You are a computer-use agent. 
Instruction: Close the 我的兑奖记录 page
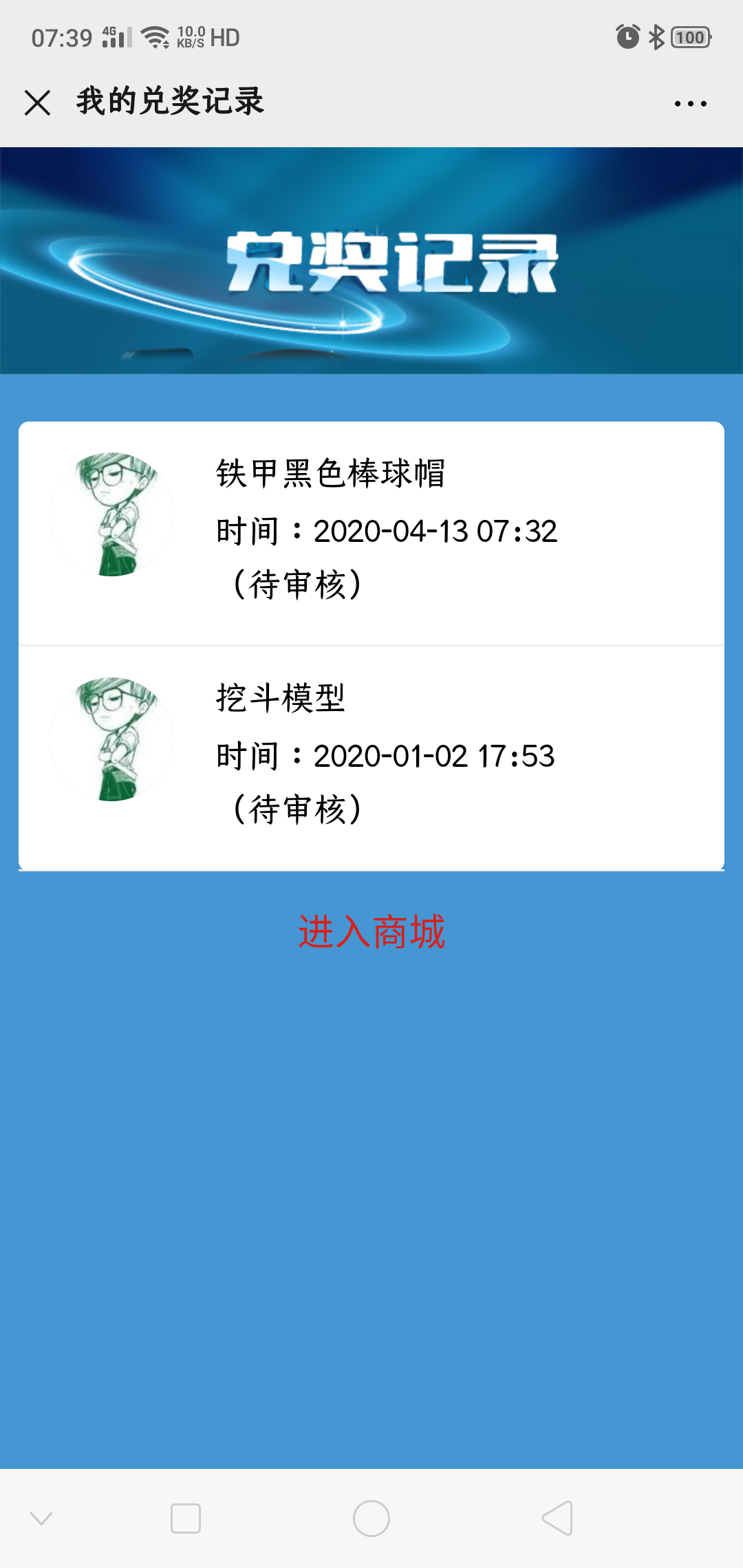pos(37,102)
